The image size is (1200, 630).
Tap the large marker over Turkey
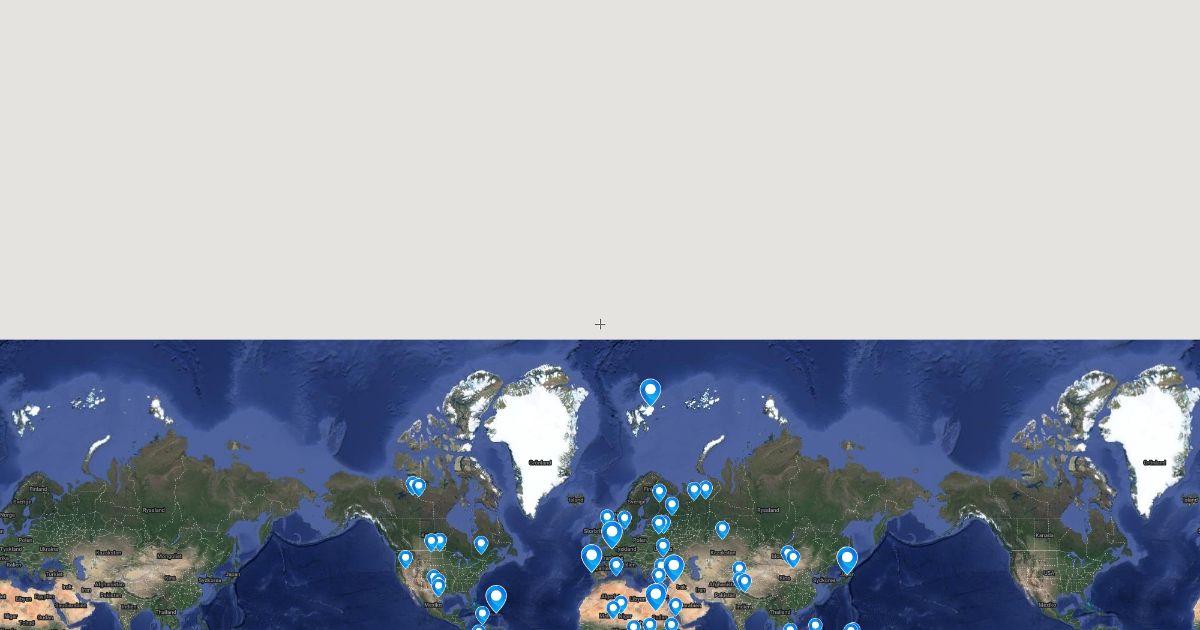[673, 566]
